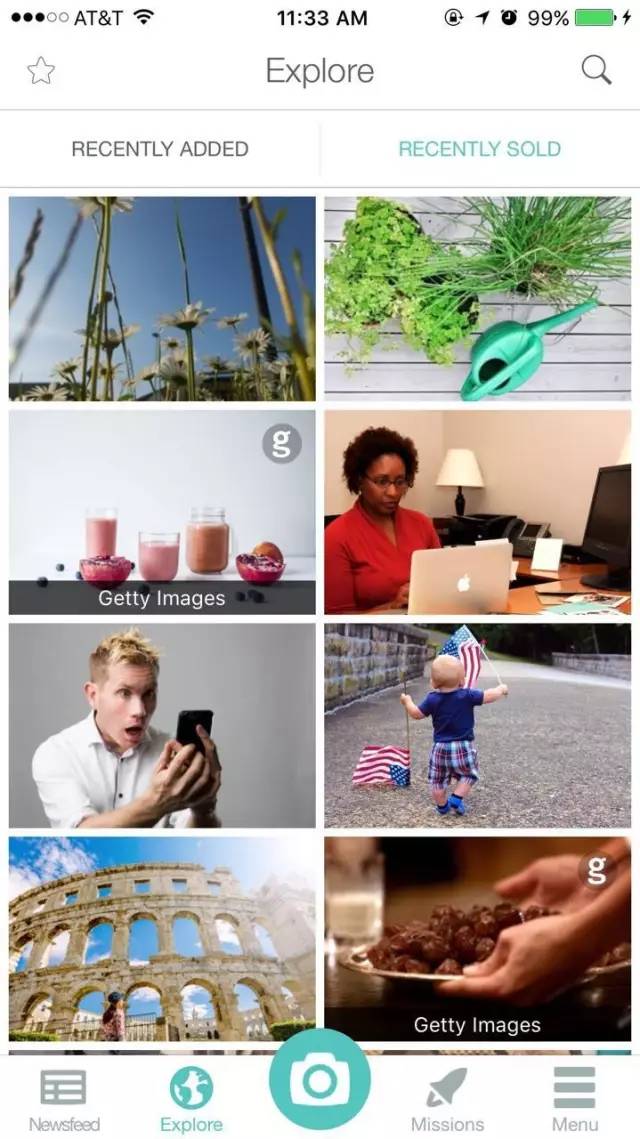The image size is (640, 1139).
Task: Open the star favorites icon
Action: click(41, 71)
